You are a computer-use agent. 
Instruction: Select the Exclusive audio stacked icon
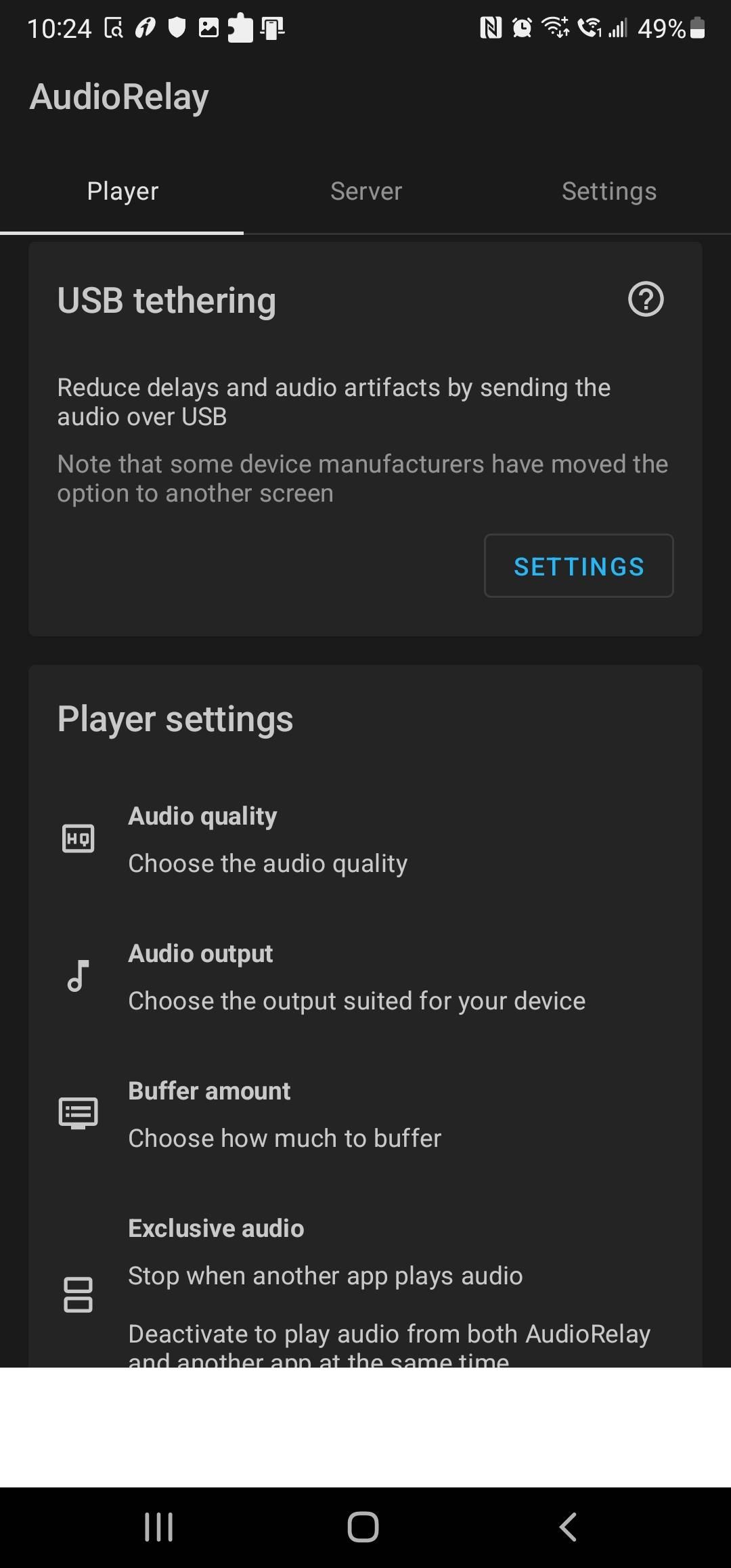coord(79,1295)
